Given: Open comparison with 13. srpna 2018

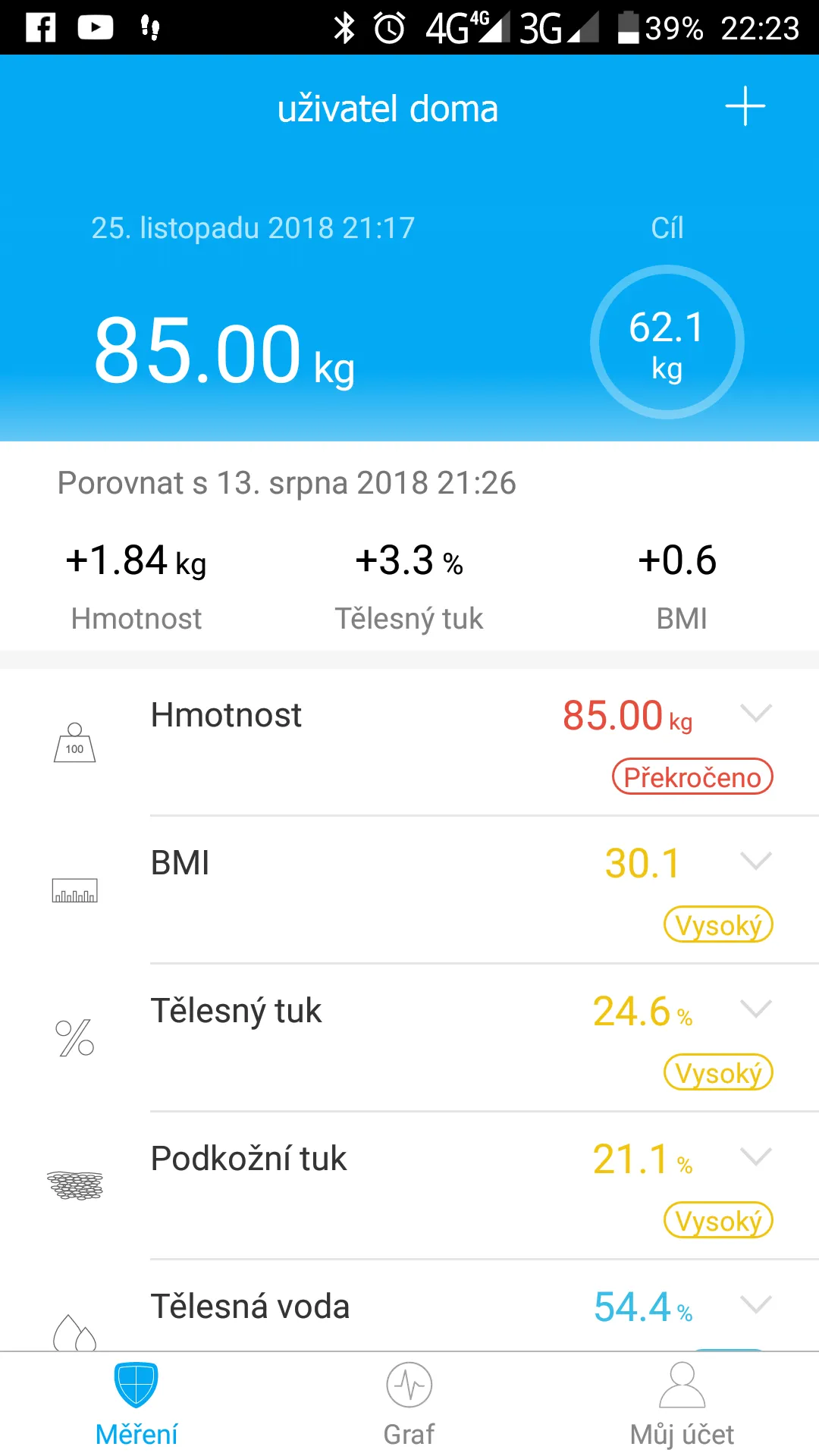Looking at the screenshot, I should click(x=287, y=483).
